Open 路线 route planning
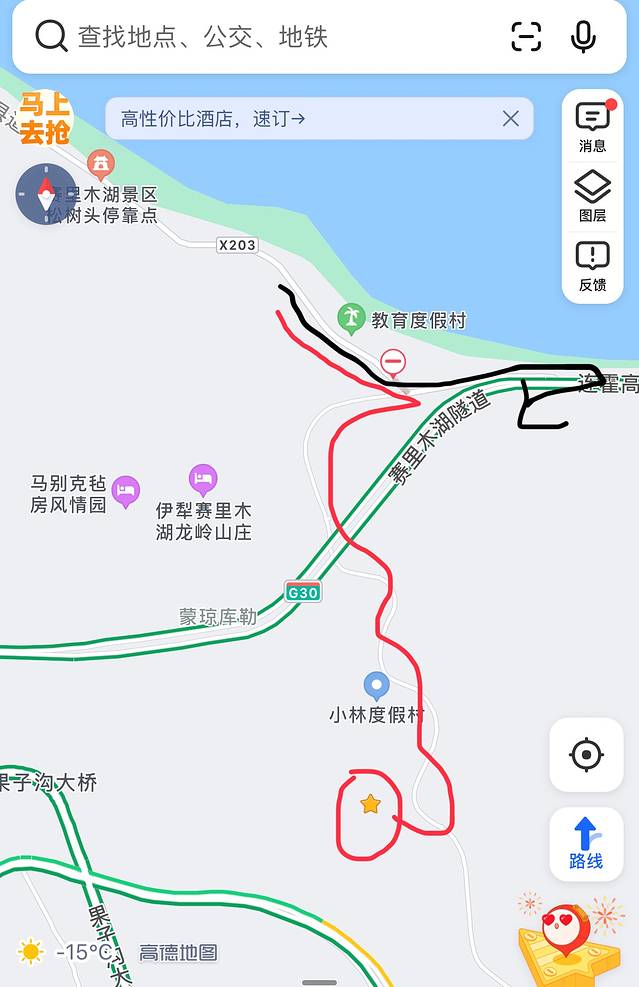639x987 pixels. (x=586, y=843)
